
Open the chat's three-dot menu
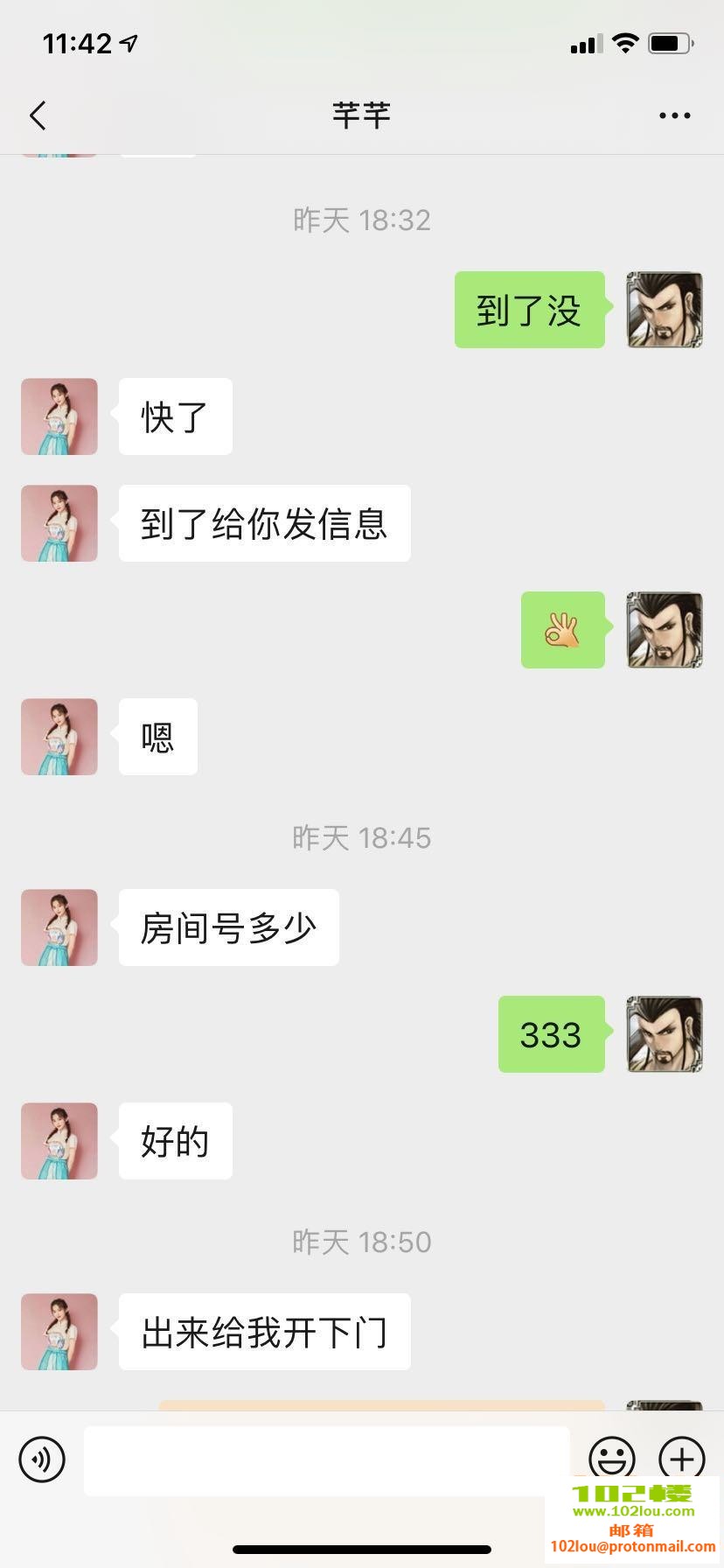point(674,115)
